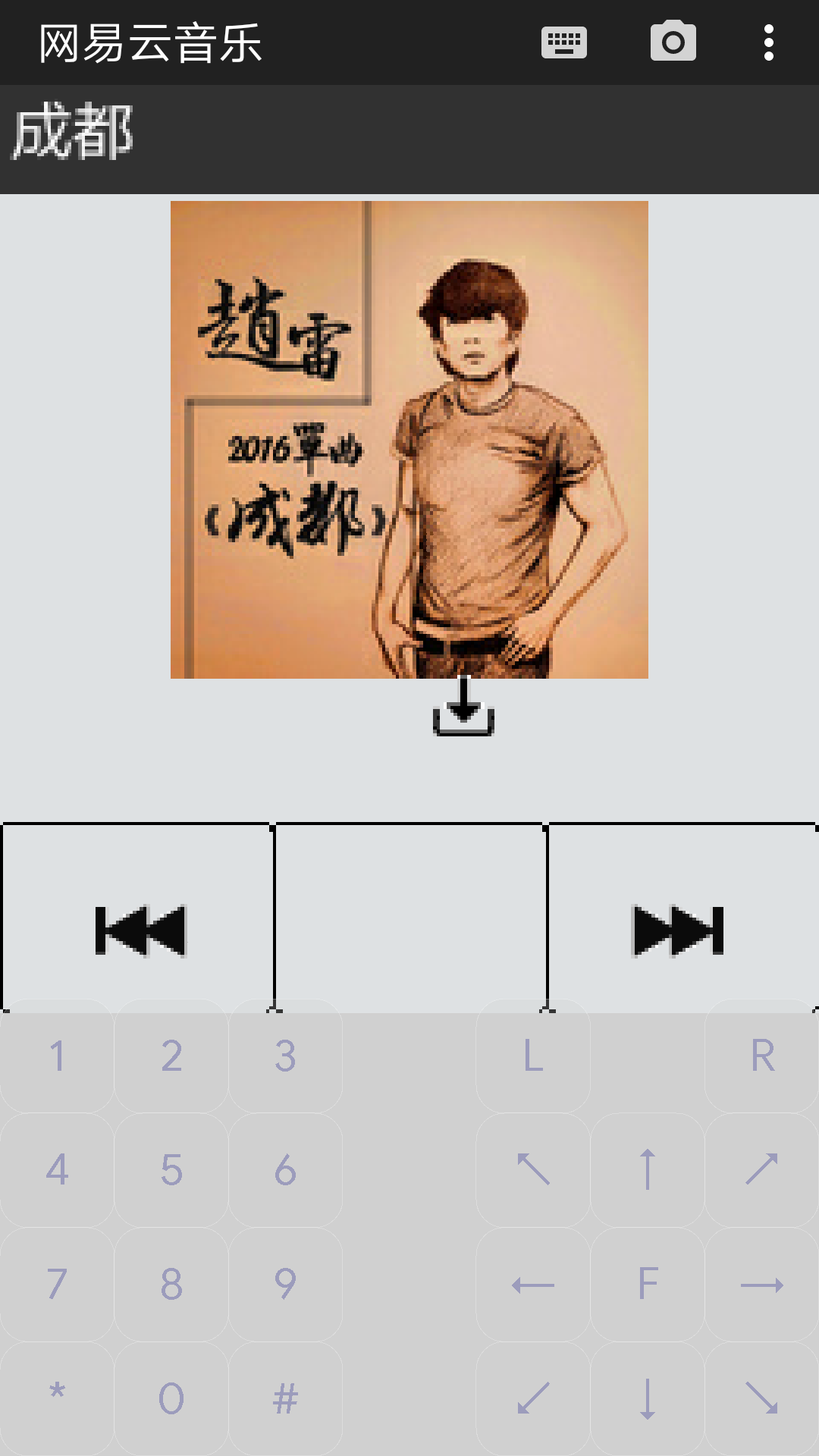
Task: Tap the F fire key
Action: point(648,1284)
